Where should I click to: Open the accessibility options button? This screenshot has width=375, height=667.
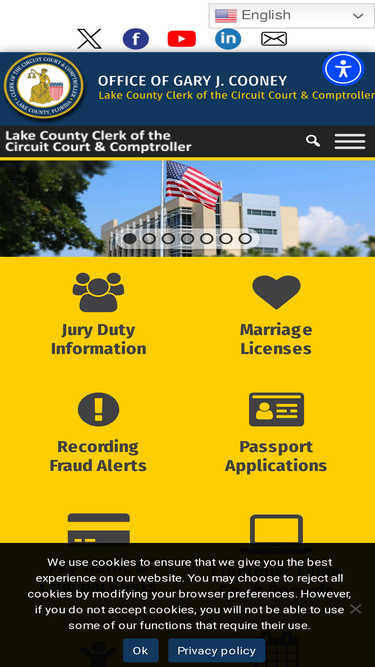343,69
